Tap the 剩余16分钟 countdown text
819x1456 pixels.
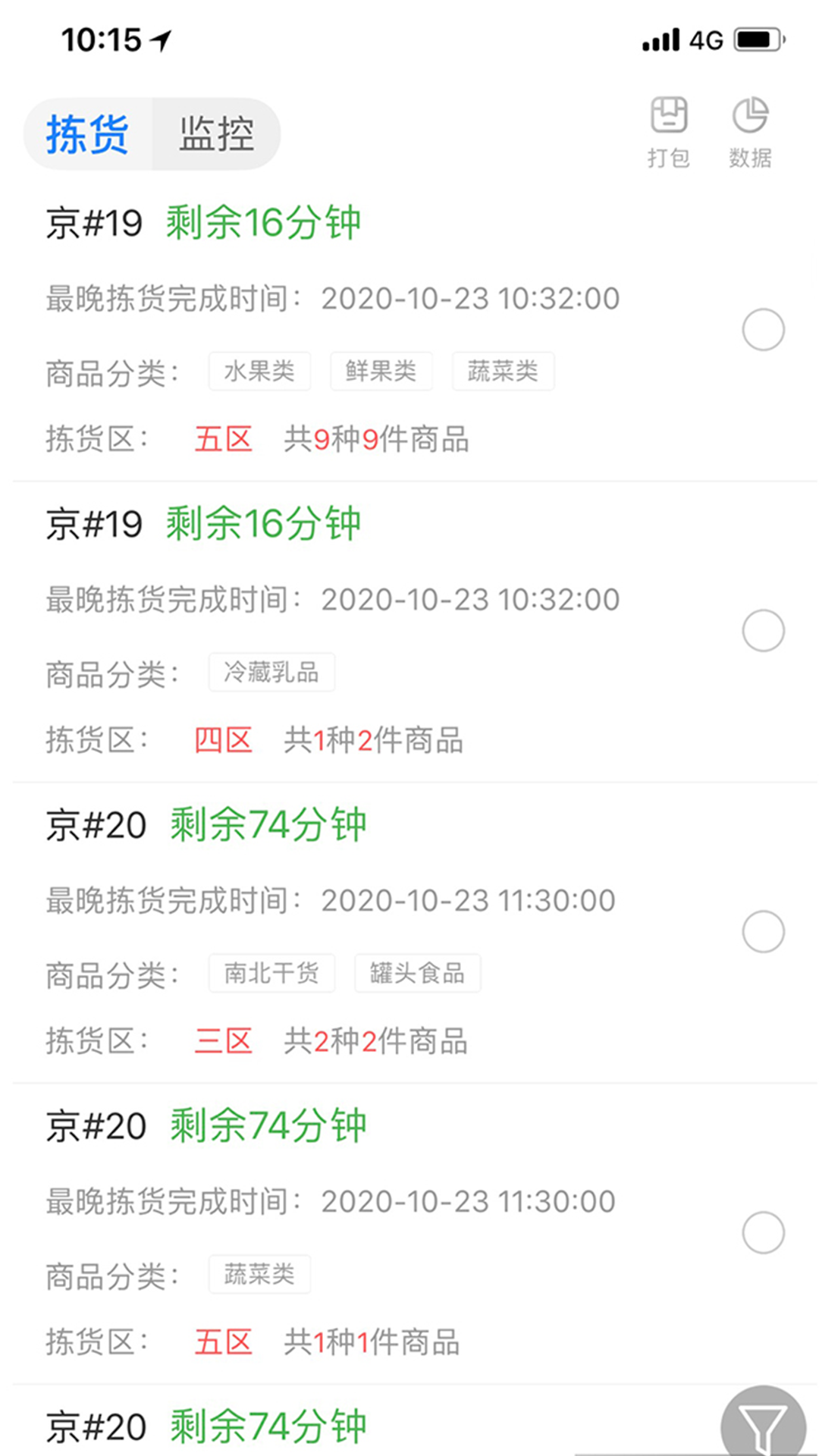tap(263, 222)
